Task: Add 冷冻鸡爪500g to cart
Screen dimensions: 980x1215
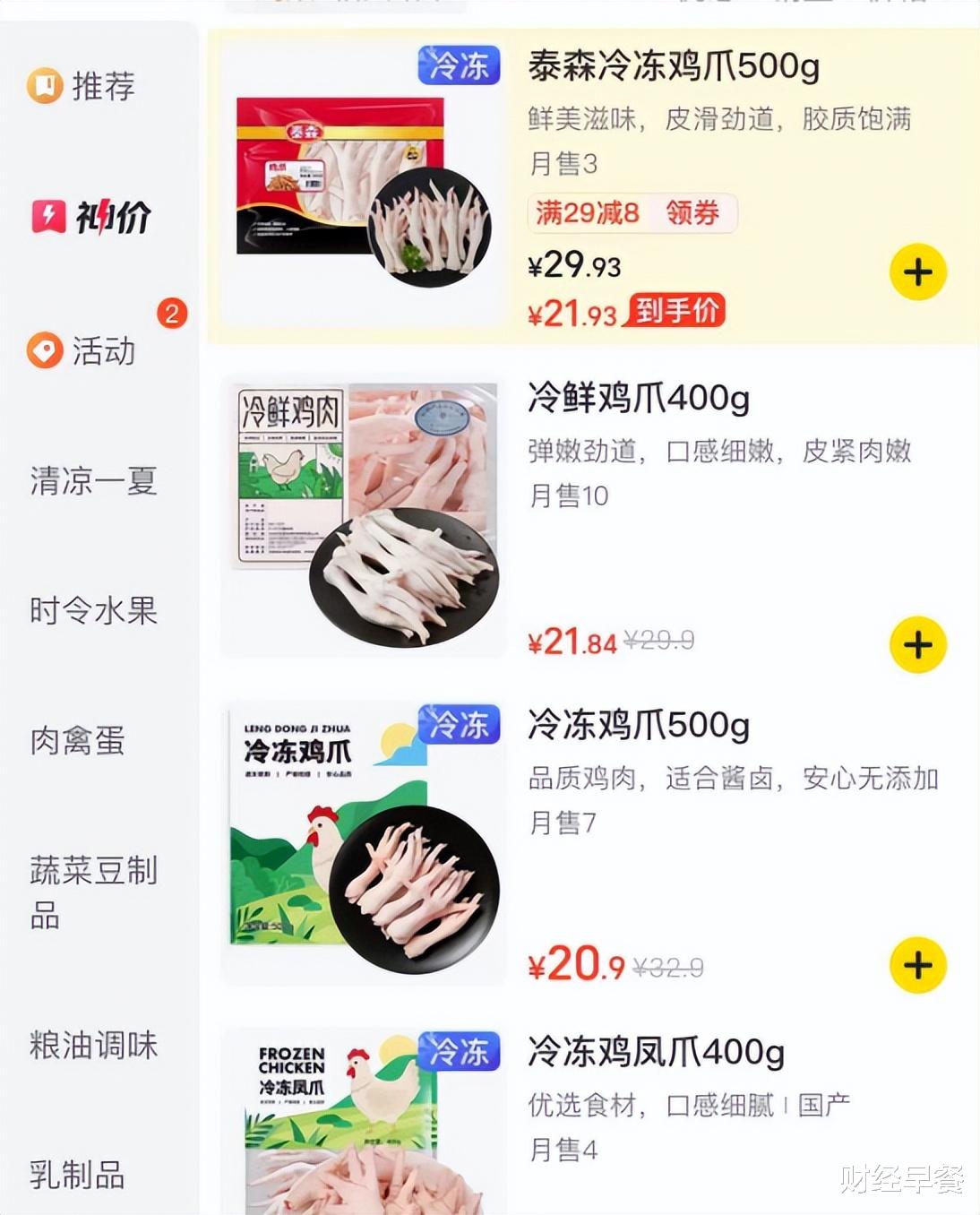Action: (x=917, y=965)
